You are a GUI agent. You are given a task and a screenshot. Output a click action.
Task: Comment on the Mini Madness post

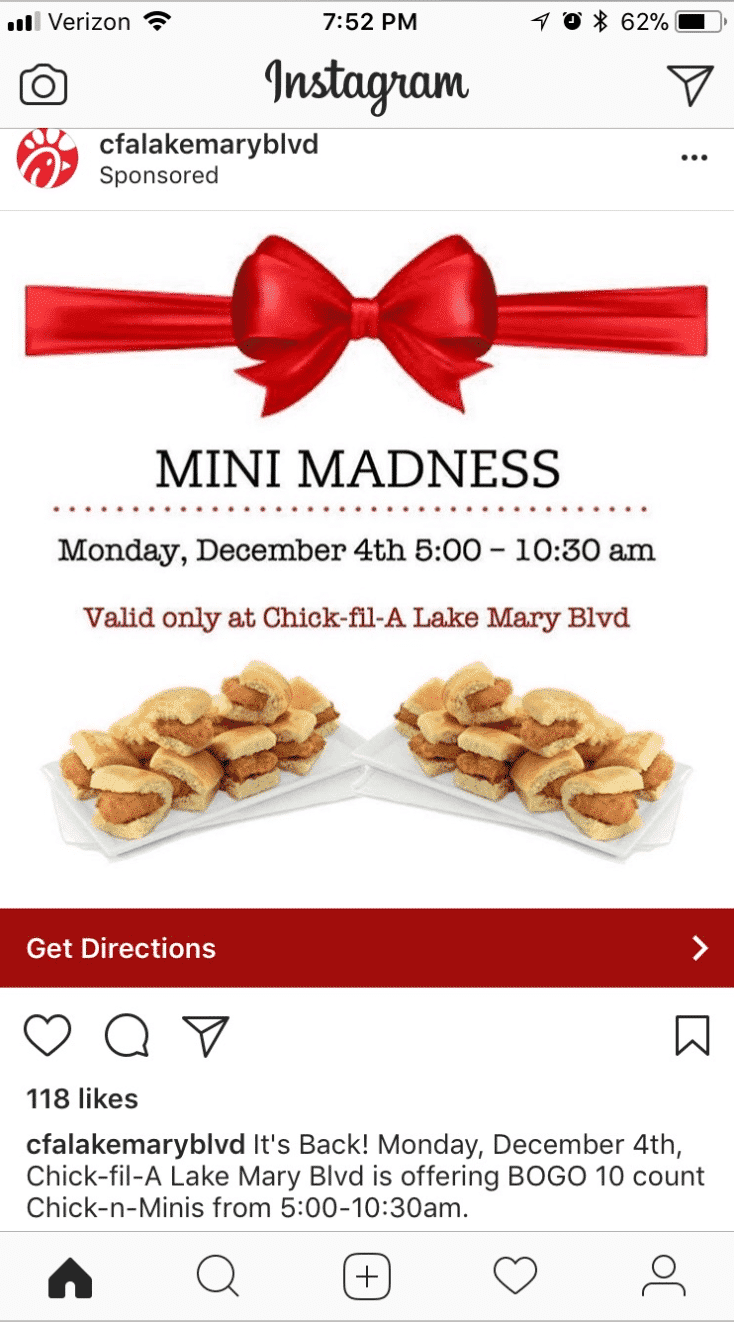(x=127, y=1036)
